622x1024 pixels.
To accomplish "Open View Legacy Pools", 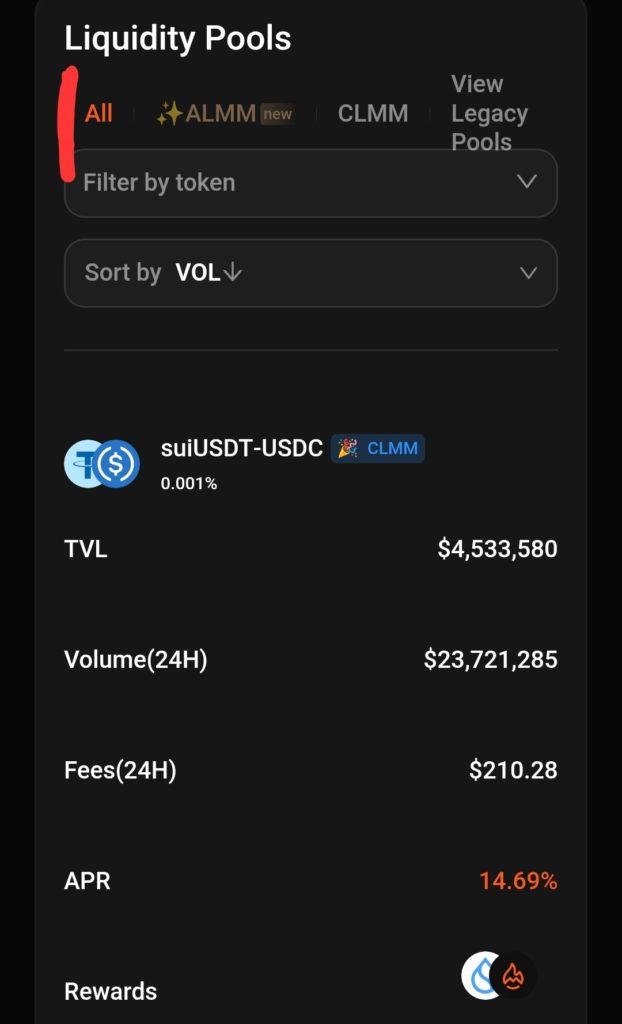I will tap(488, 113).
